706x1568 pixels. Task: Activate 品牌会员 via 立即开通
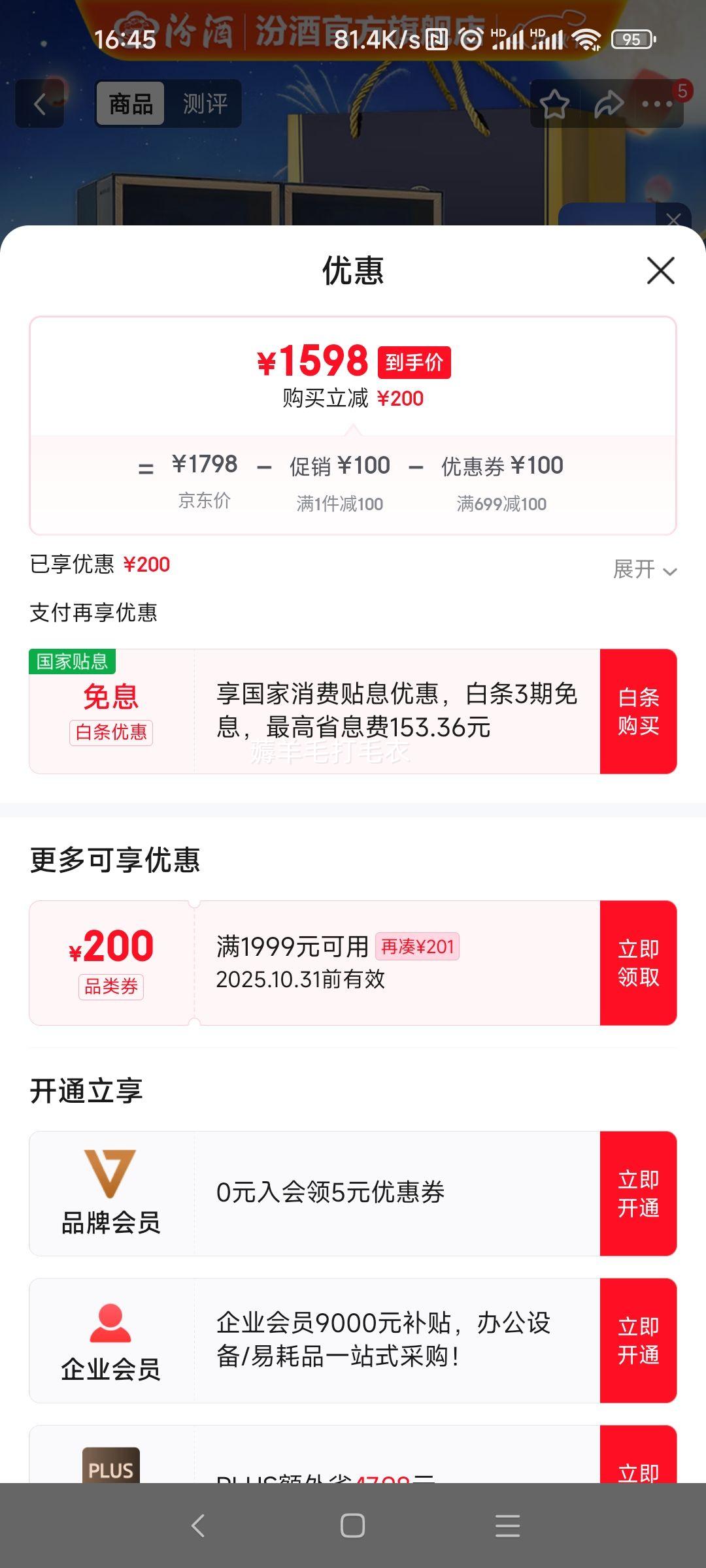[638, 1194]
